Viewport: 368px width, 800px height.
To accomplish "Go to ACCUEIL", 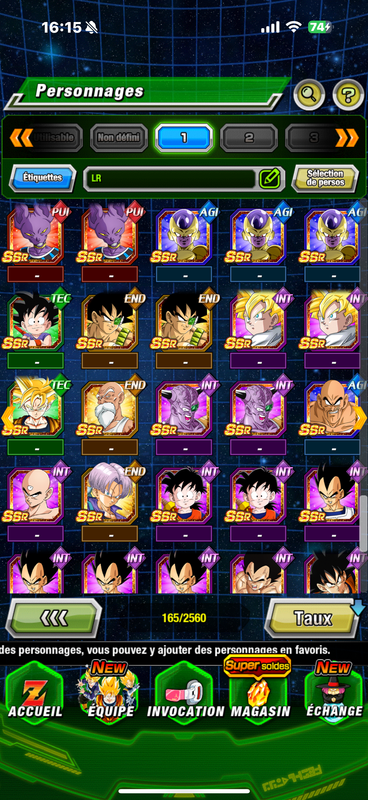I will [x=35, y=690].
